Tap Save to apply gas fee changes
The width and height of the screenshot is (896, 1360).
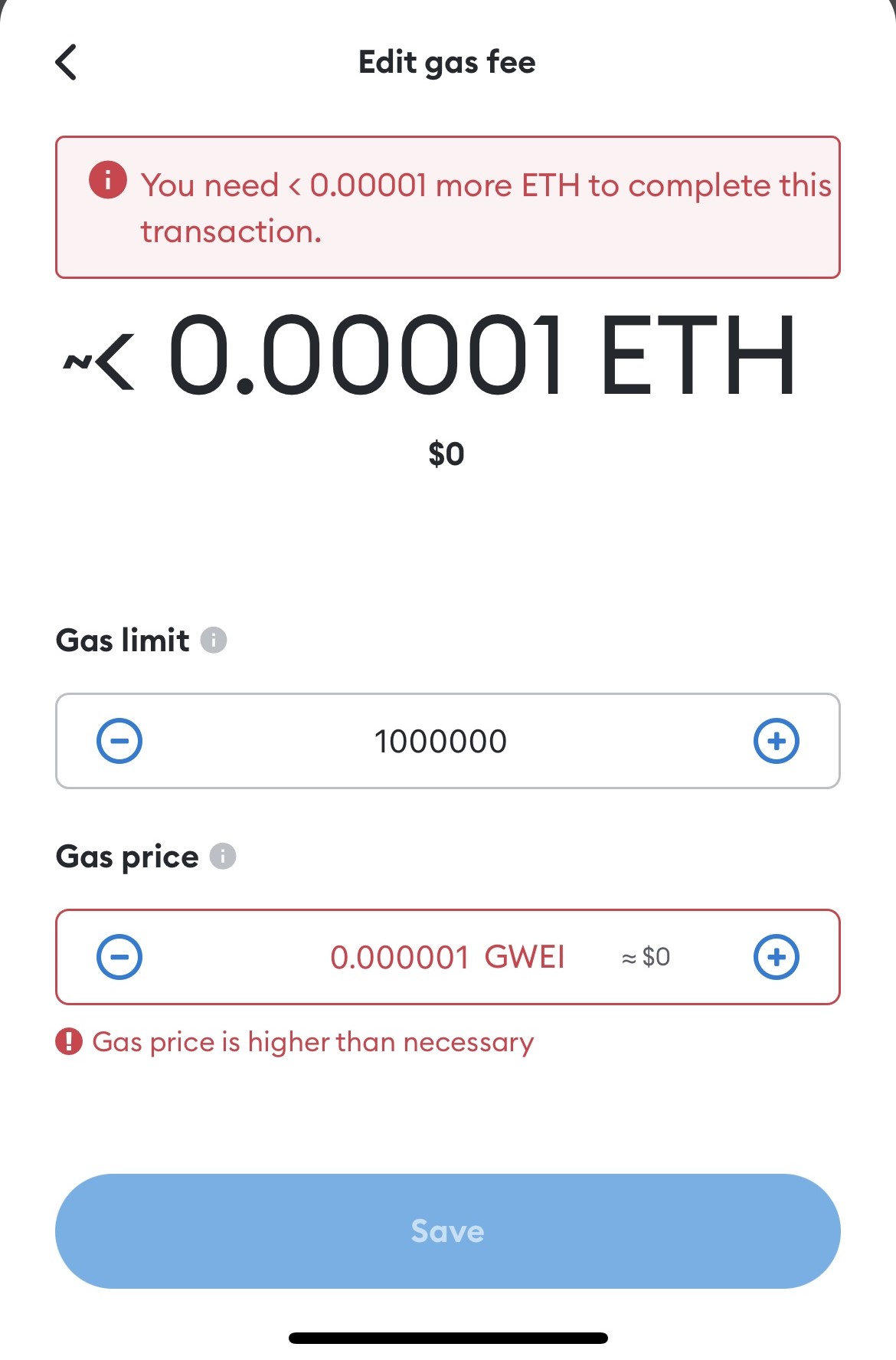click(x=448, y=1231)
